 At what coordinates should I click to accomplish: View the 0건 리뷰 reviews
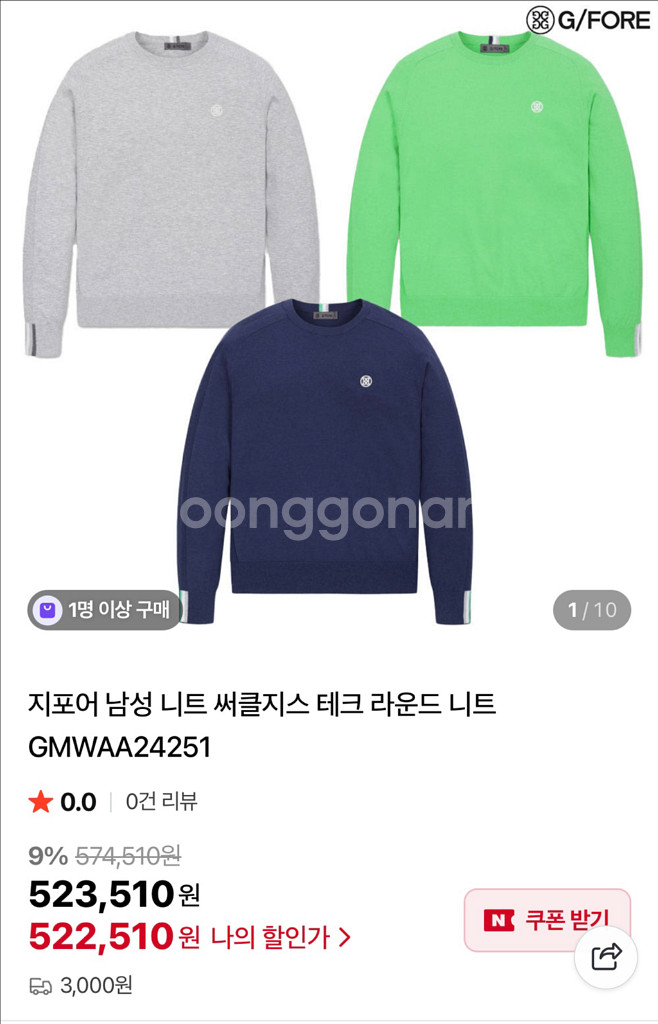161,801
